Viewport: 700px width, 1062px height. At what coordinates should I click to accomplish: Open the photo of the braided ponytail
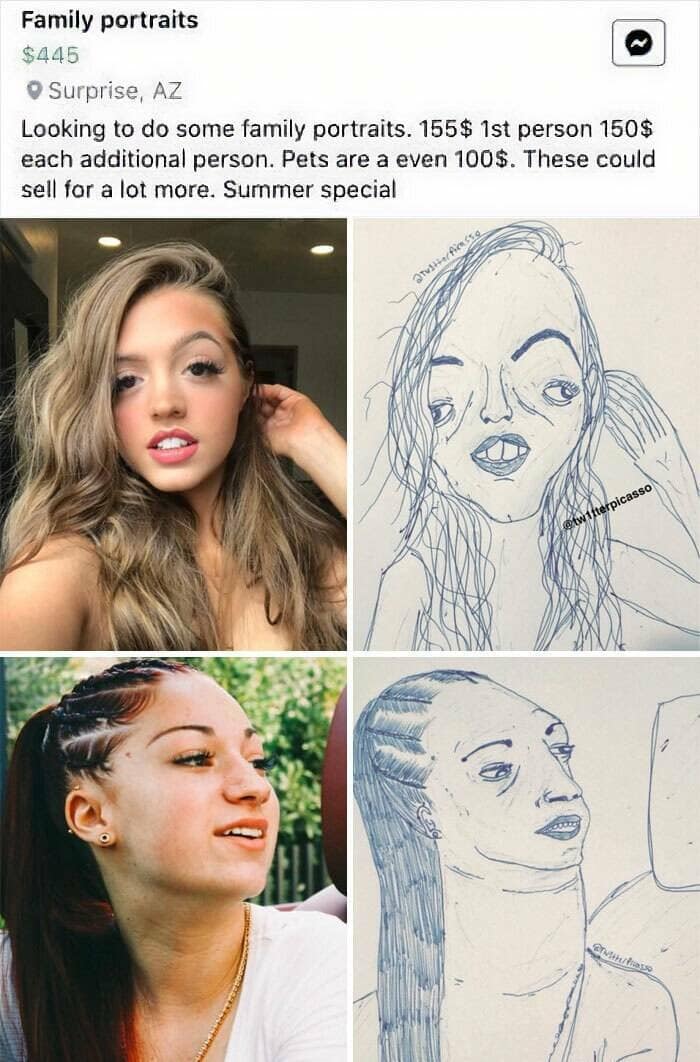[x=173, y=858]
